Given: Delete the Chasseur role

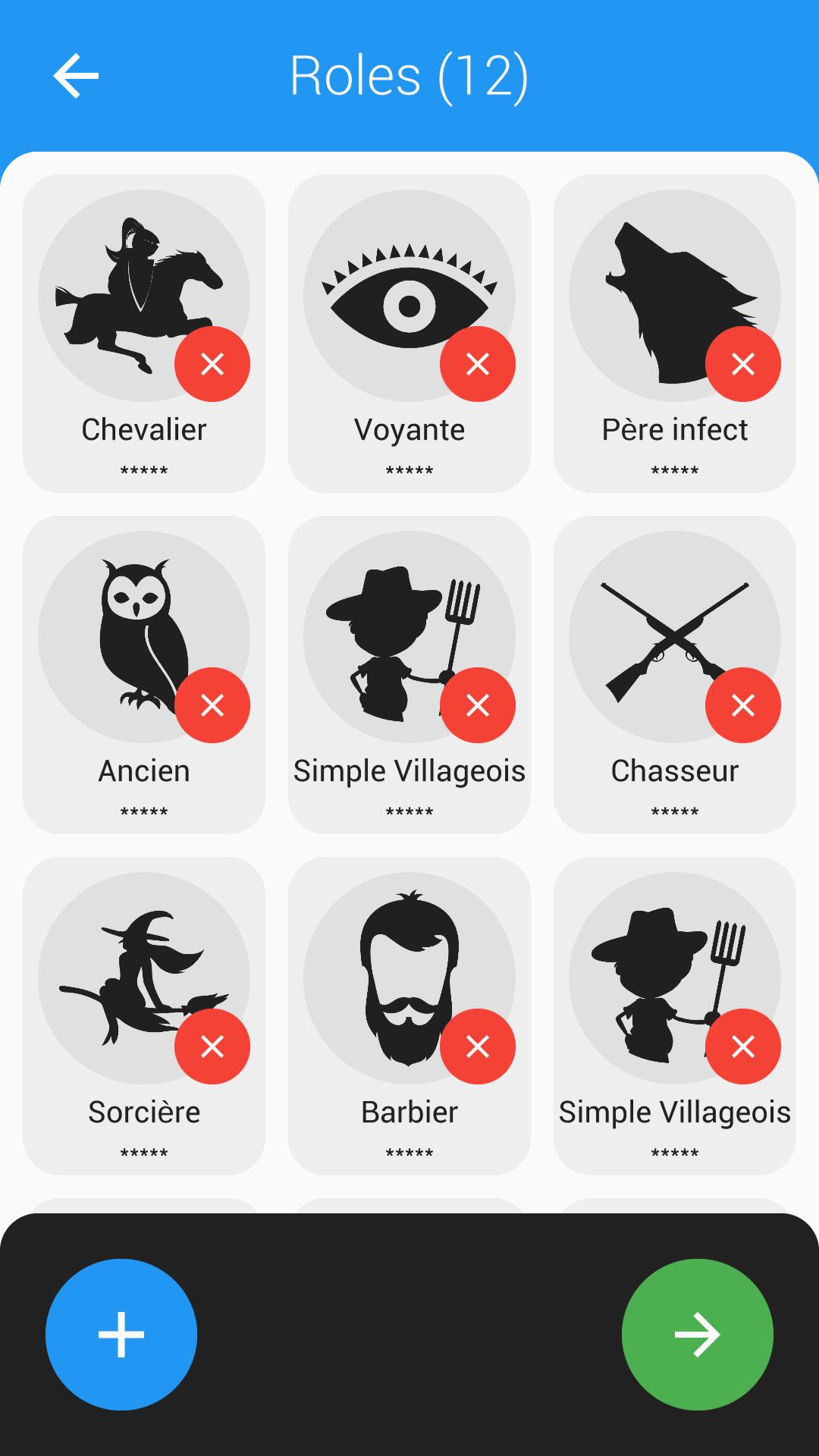Looking at the screenshot, I should point(743,705).
